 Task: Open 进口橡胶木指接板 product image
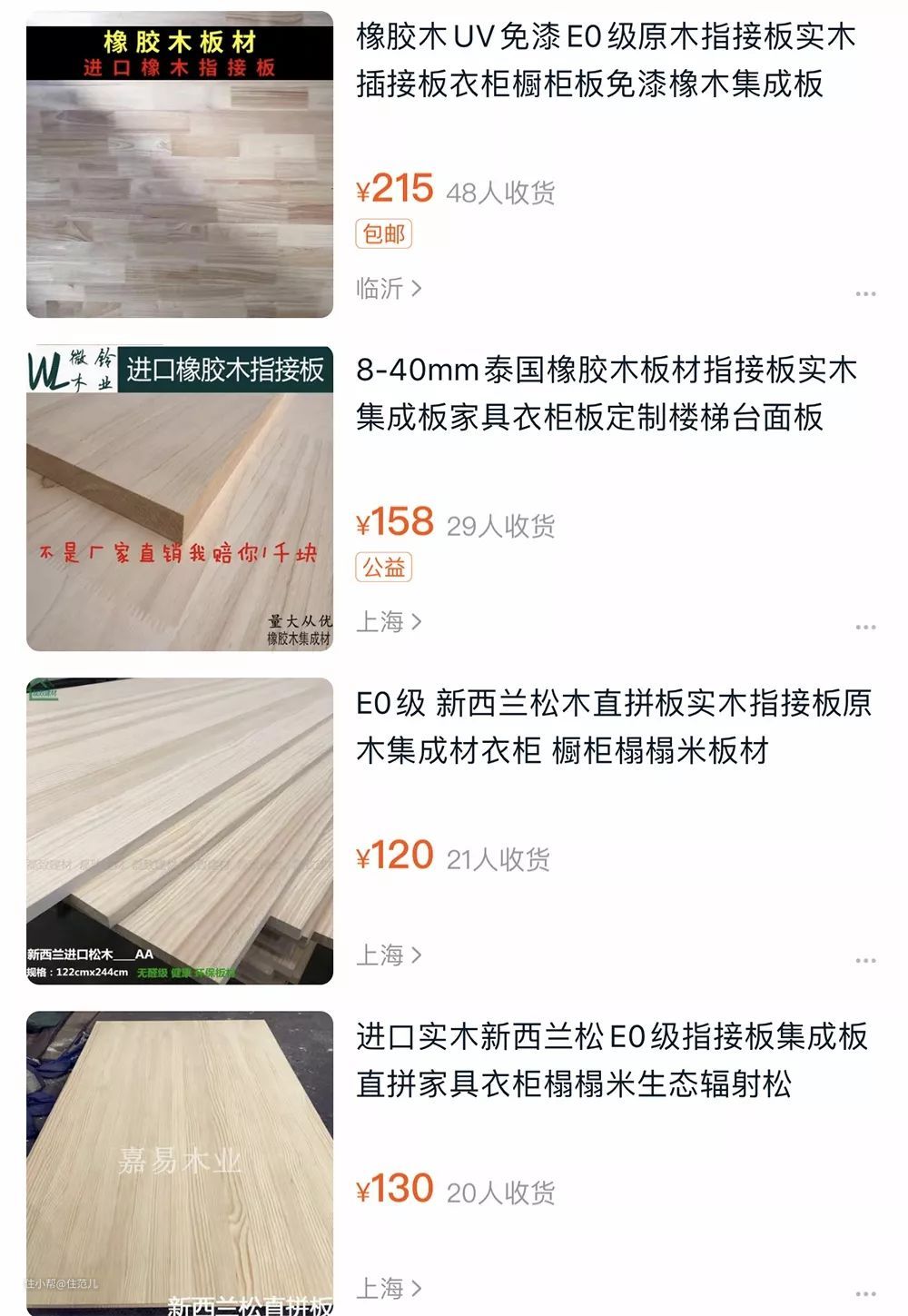click(x=180, y=498)
